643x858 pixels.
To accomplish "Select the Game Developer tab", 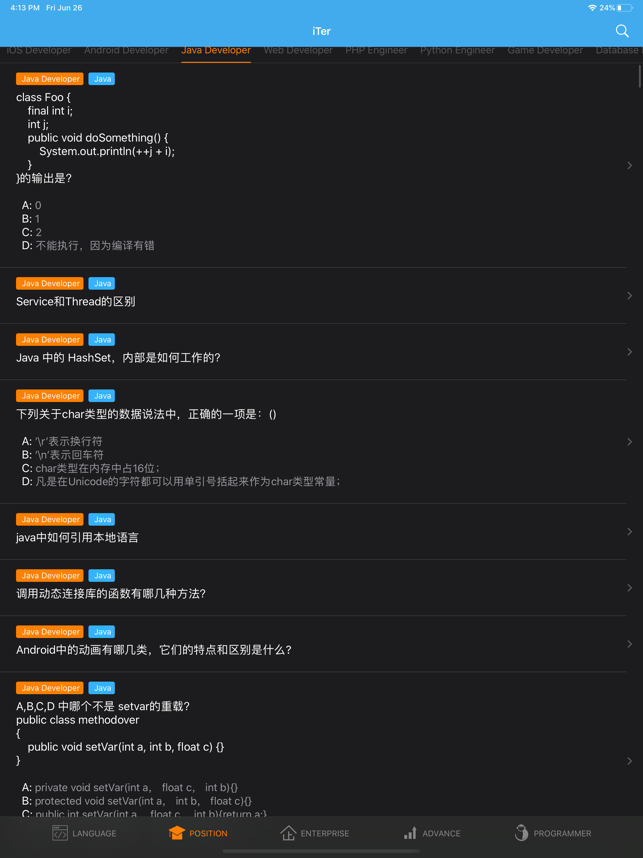I will [x=545, y=50].
